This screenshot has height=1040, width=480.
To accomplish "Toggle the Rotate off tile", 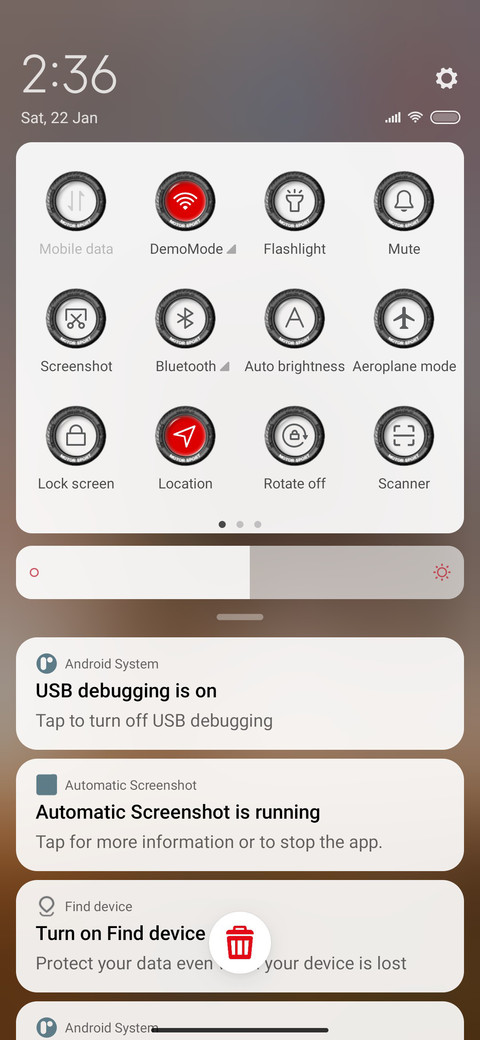I will point(294,436).
